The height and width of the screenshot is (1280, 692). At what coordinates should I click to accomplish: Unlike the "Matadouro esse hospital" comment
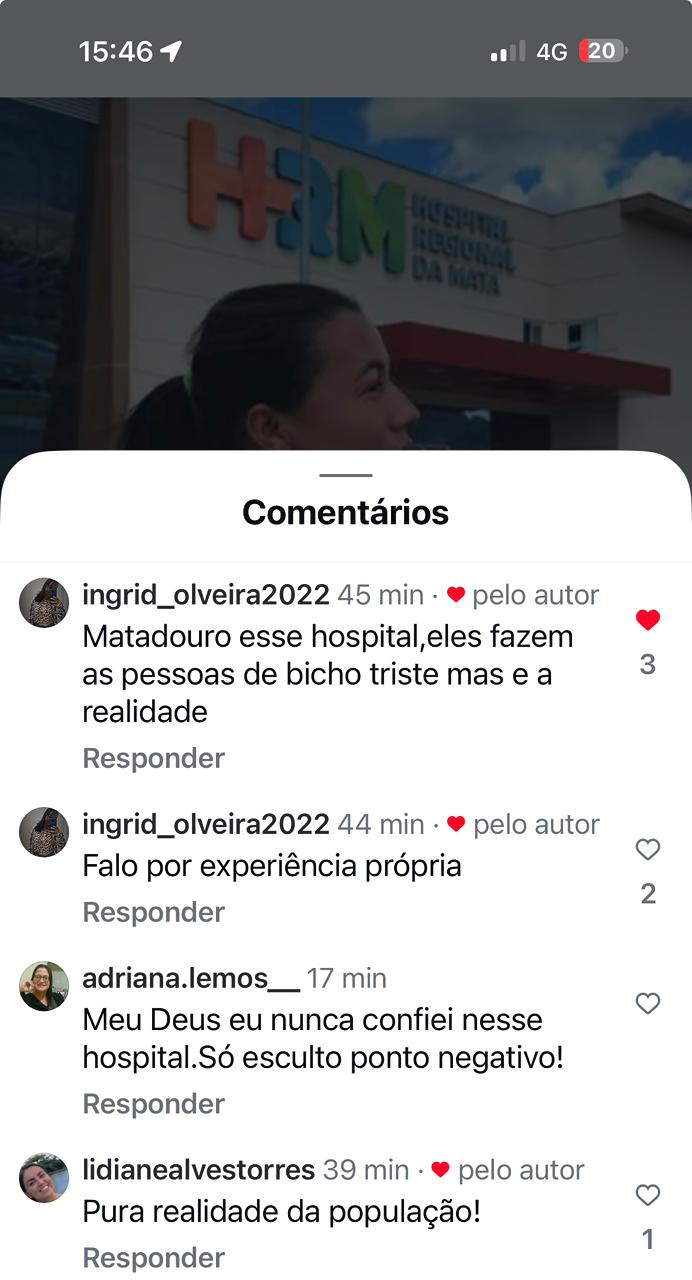pos(648,621)
